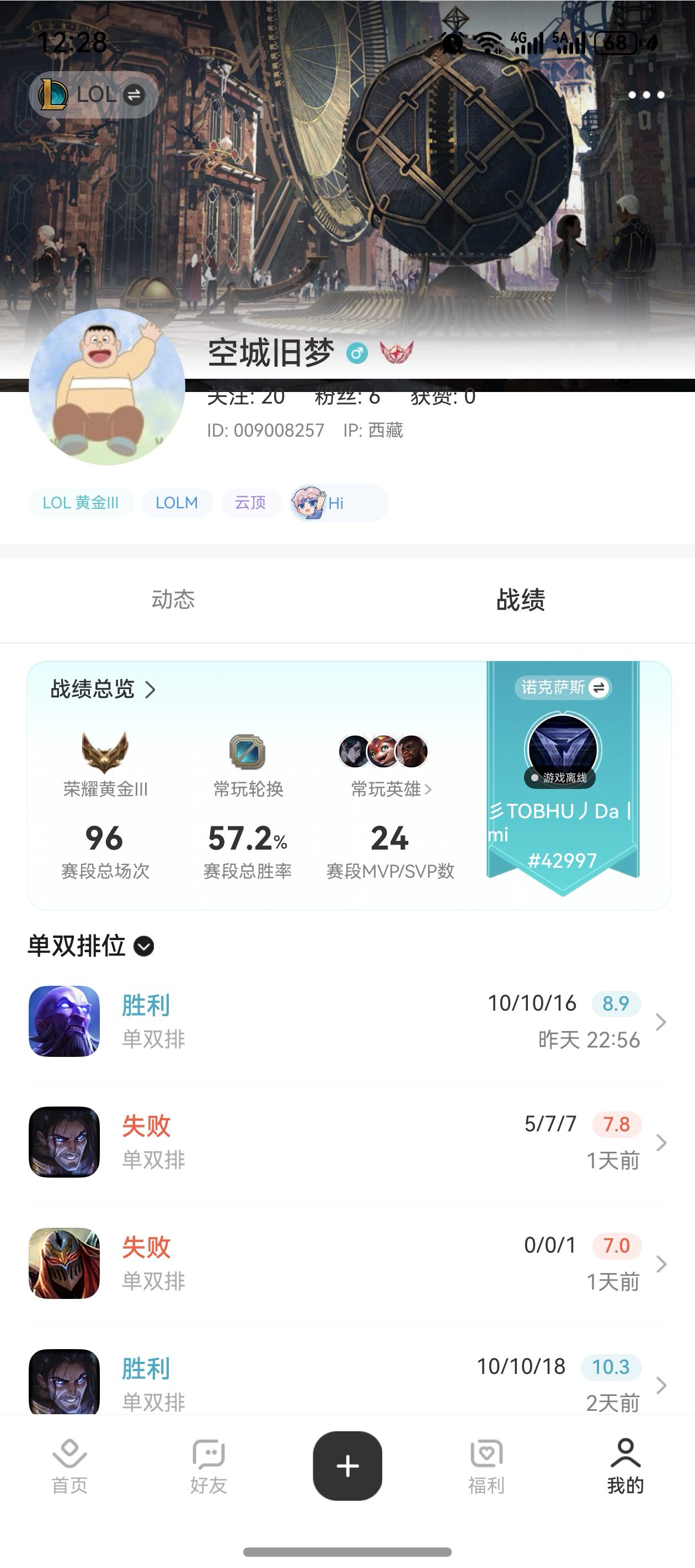Open the three-dot overflow menu
Image resolution: width=695 pixels, height=1568 pixels.
(x=646, y=95)
